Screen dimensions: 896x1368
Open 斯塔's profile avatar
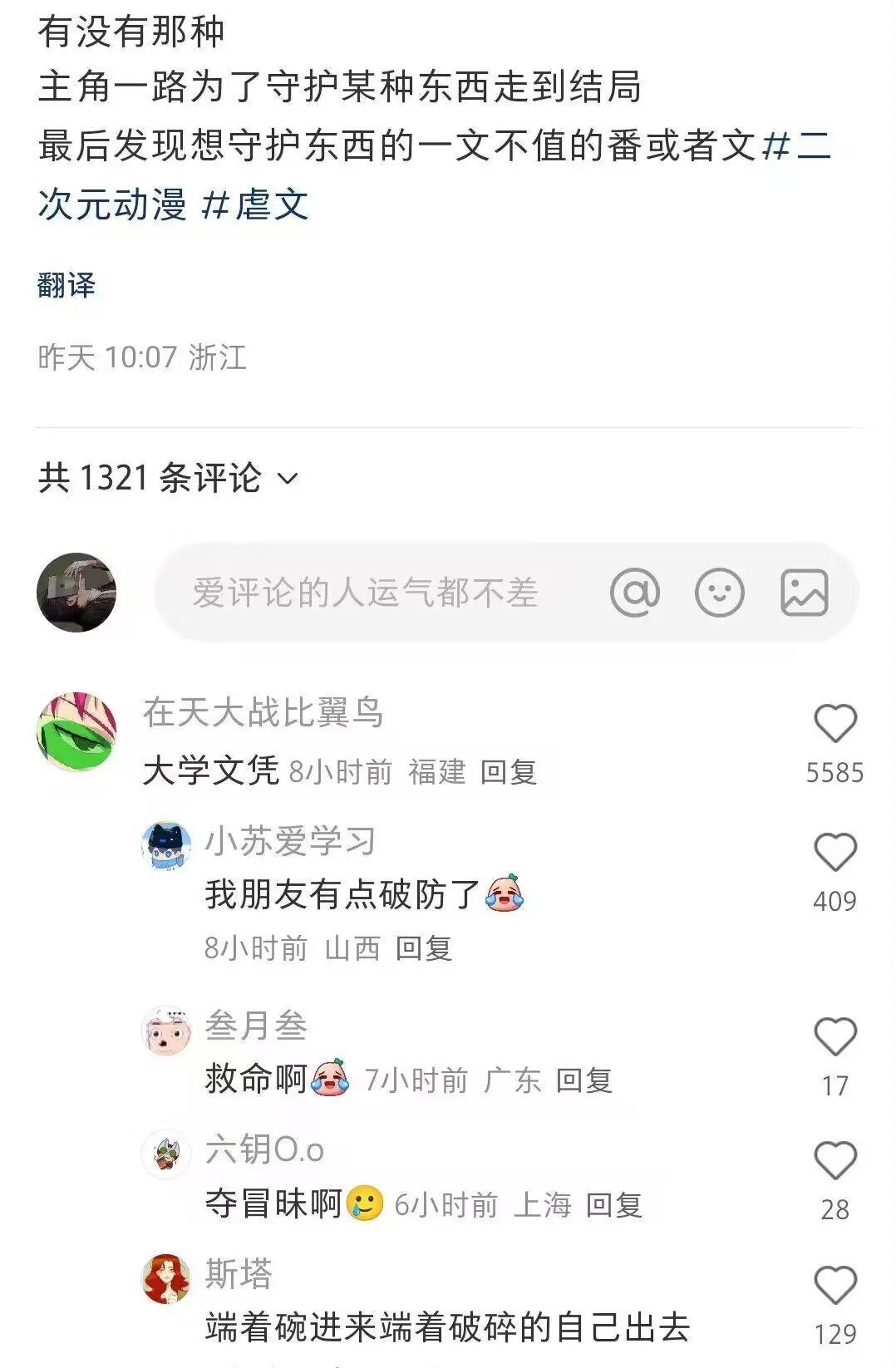pos(166,1279)
